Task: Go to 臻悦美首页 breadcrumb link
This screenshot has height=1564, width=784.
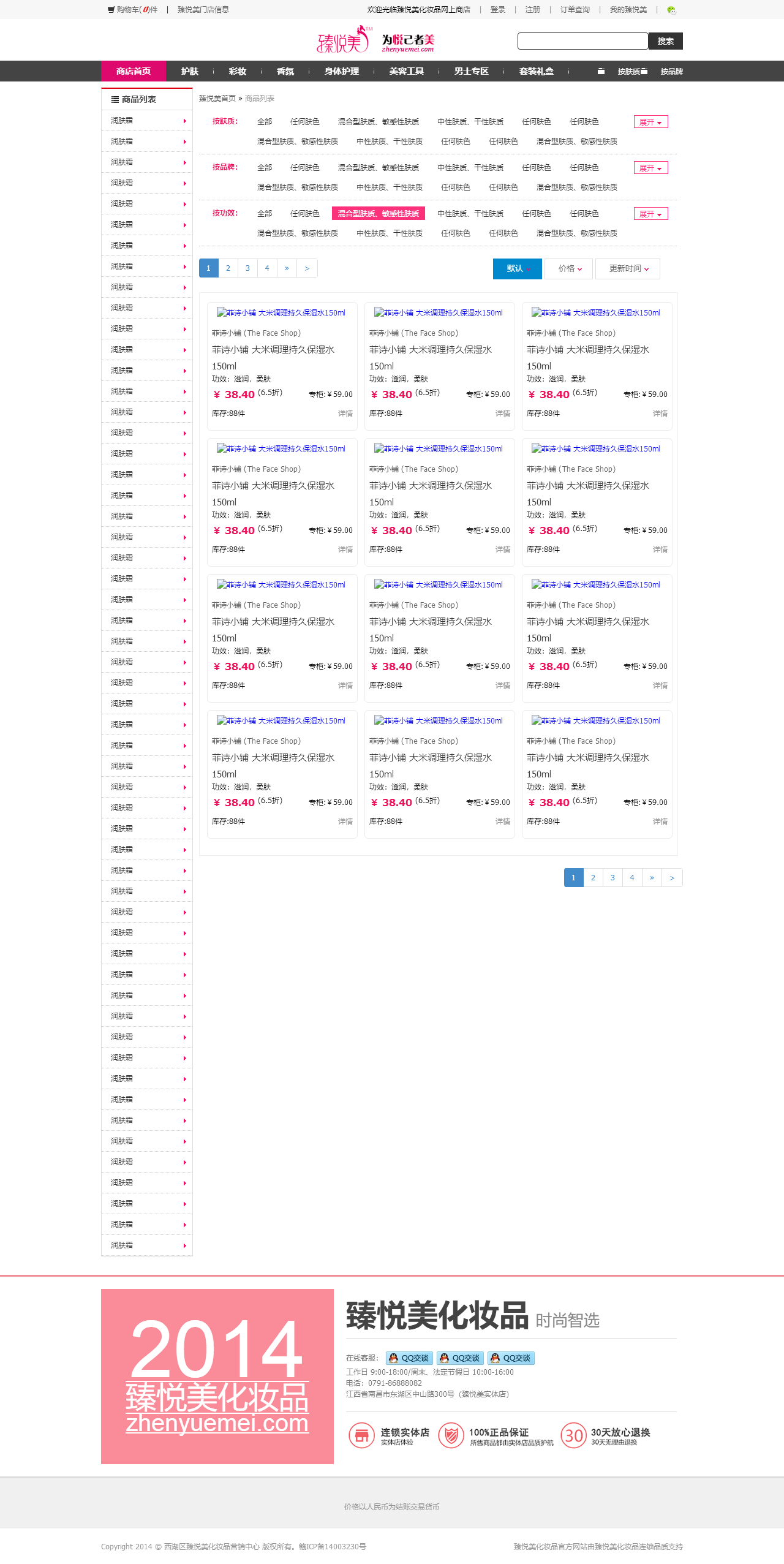Action: coord(217,99)
